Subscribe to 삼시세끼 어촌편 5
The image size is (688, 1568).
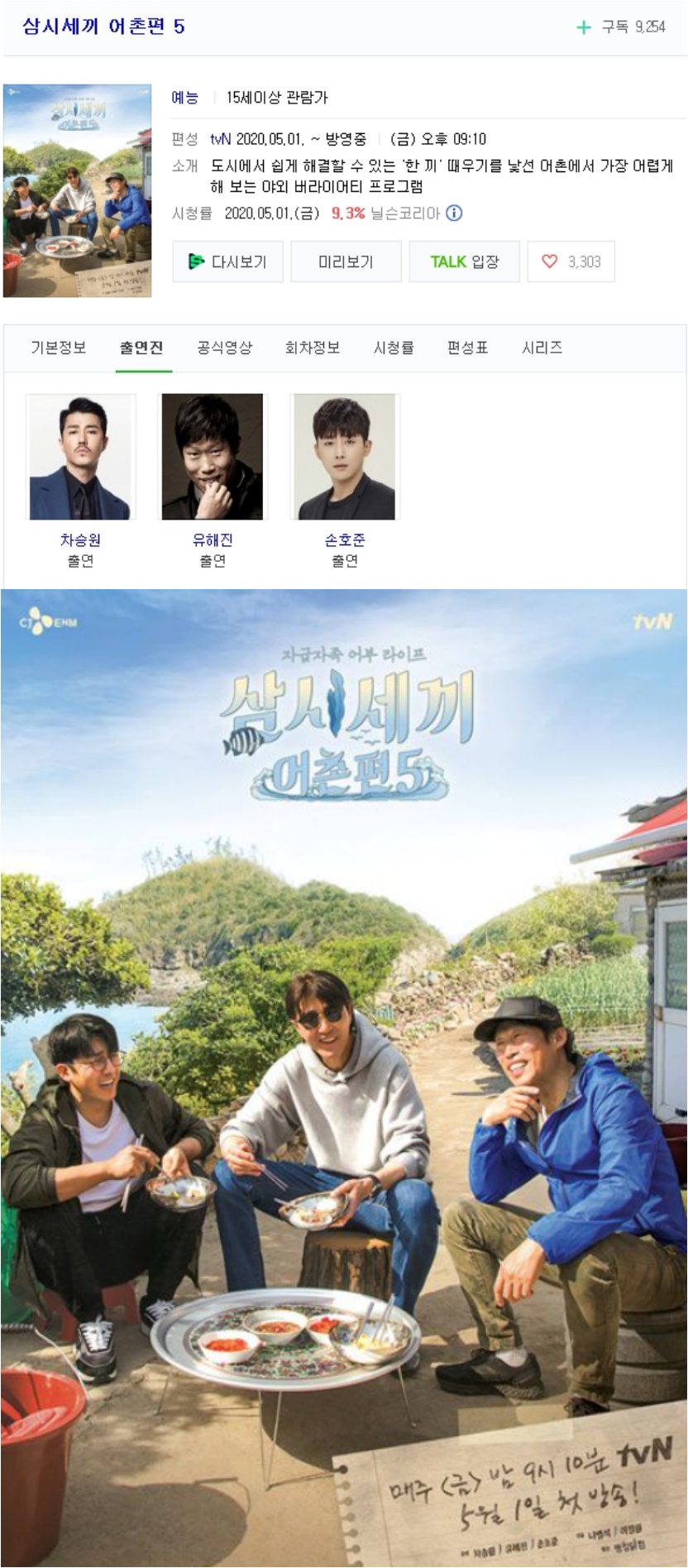coord(620,27)
